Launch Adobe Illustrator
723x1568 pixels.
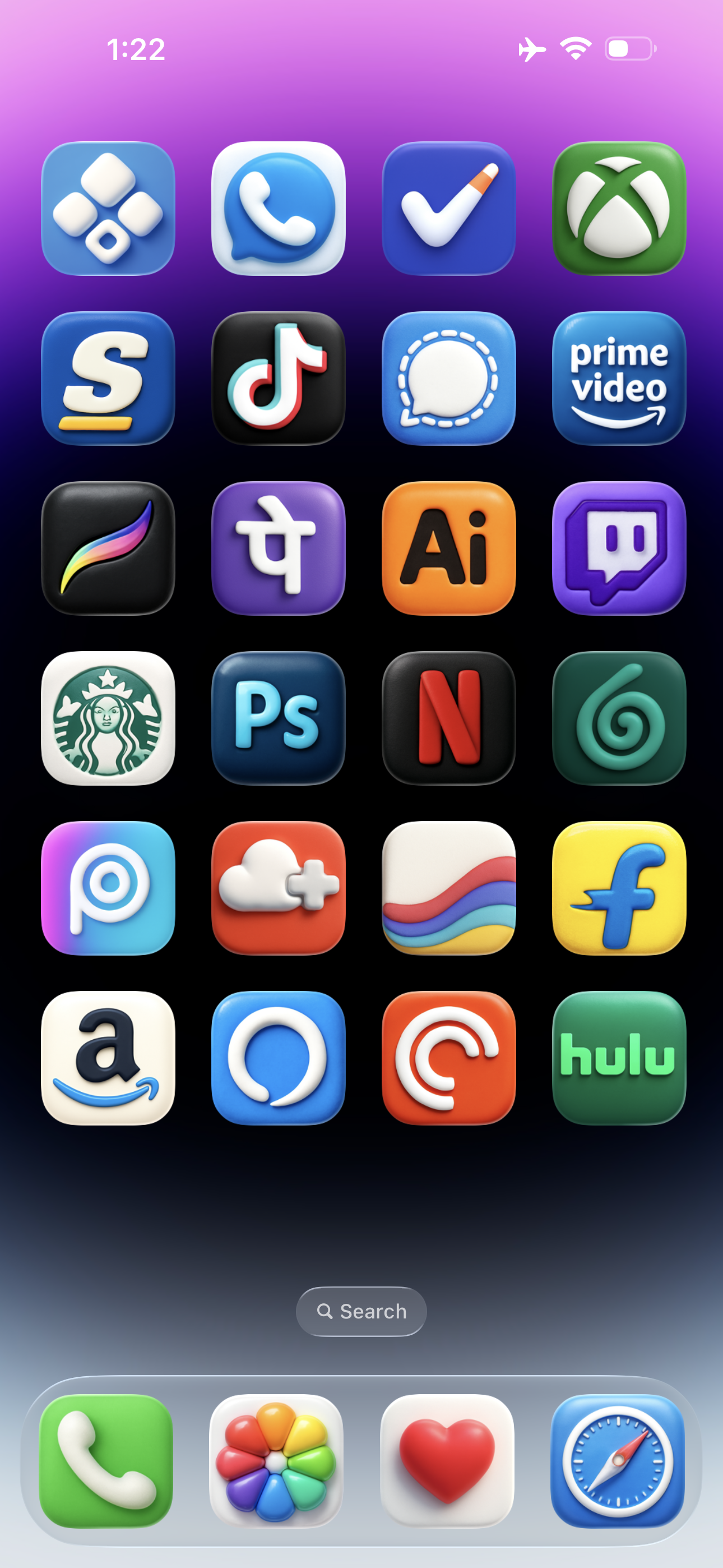[448, 548]
